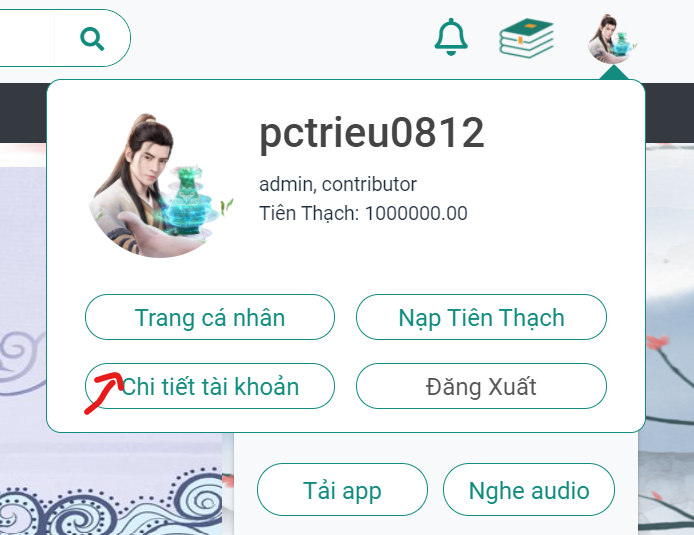This screenshot has height=535, width=694.
Task: Tap Nạp Tiên Thạch
Action: pyautogui.click(x=481, y=318)
